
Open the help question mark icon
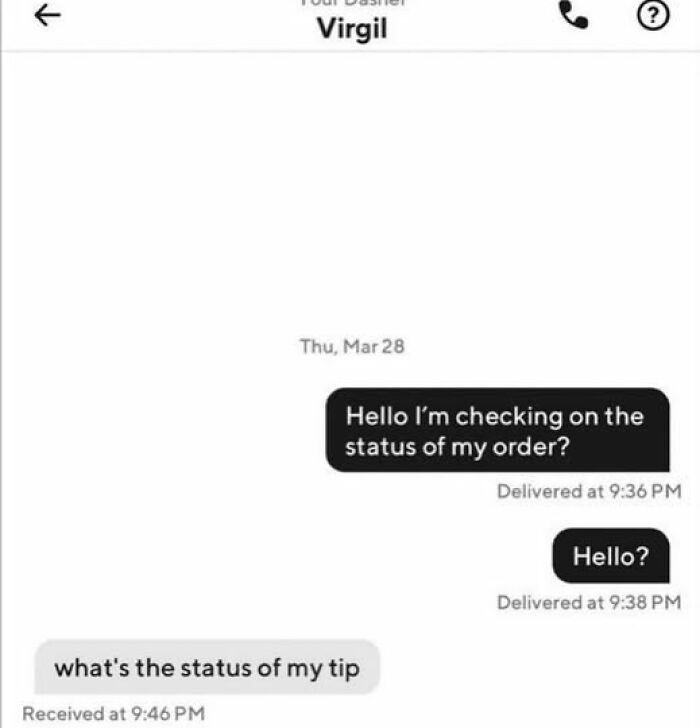(x=653, y=15)
